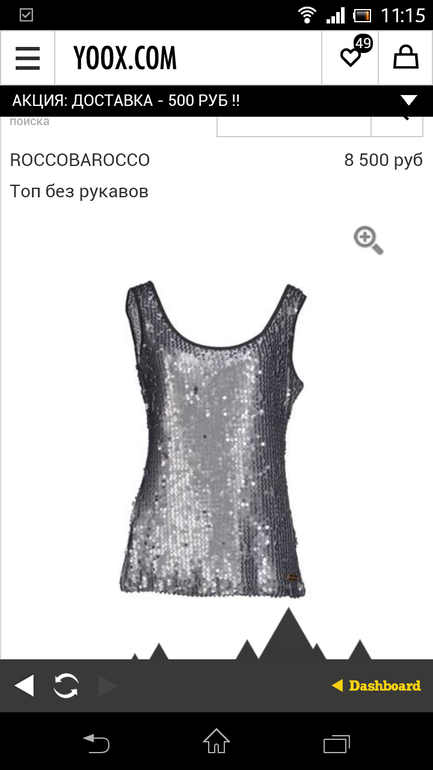The image size is (433, 770).
Task: Open the hamburger menu
Action: pyautogui.click(x=27, y=58)
